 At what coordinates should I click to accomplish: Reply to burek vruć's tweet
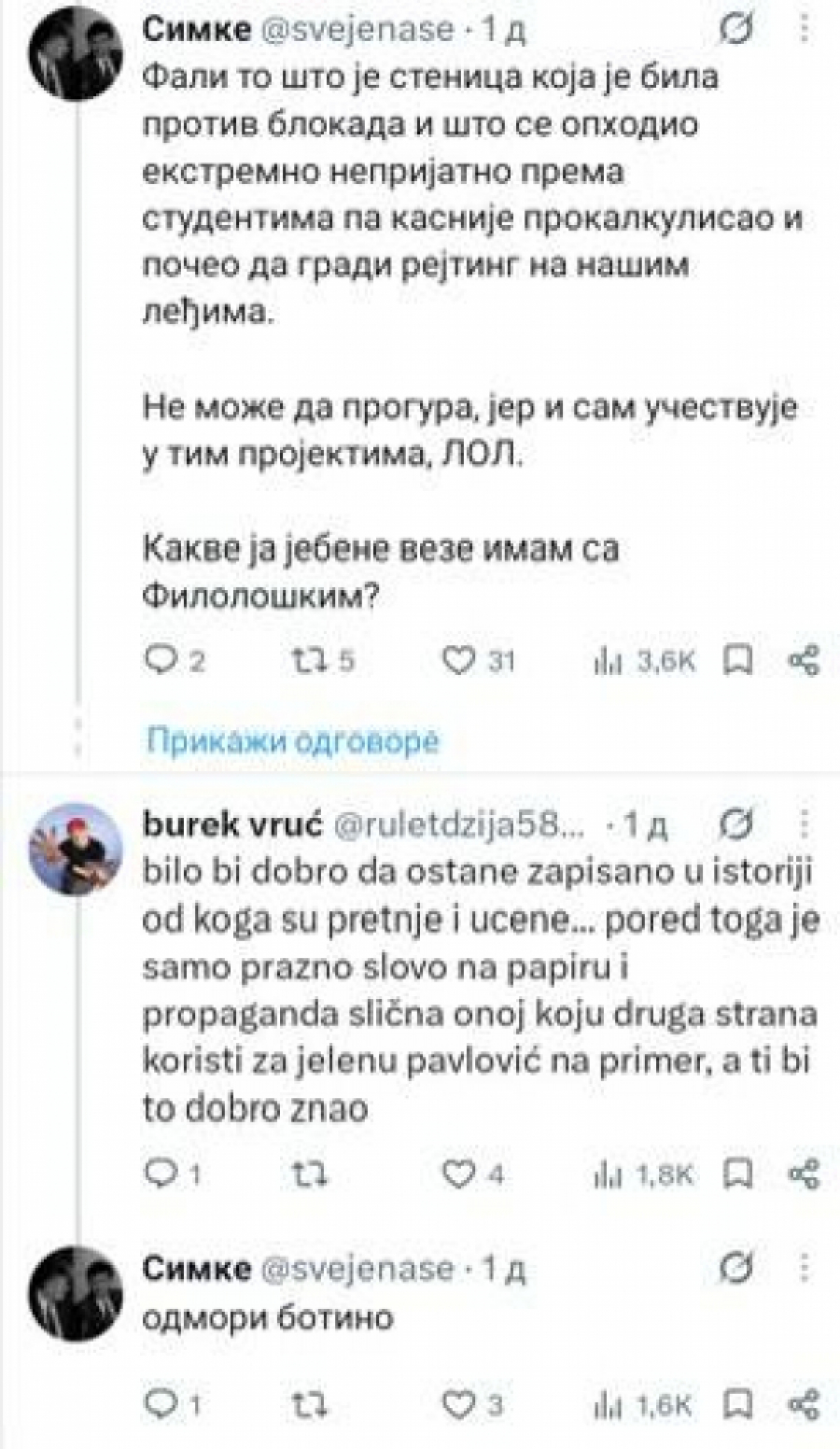(x=163, y=1175)
